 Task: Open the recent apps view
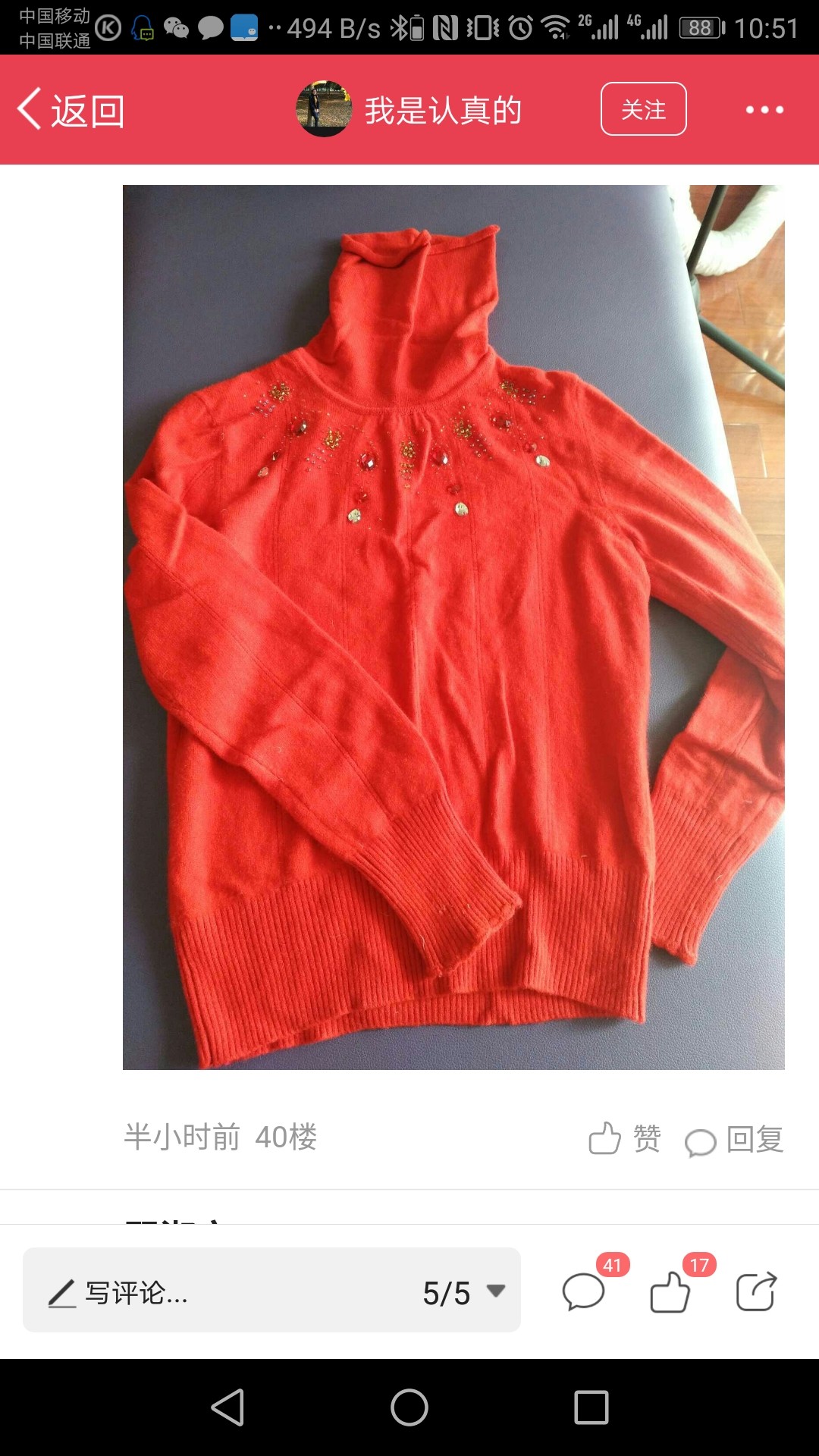[591, 1407]
